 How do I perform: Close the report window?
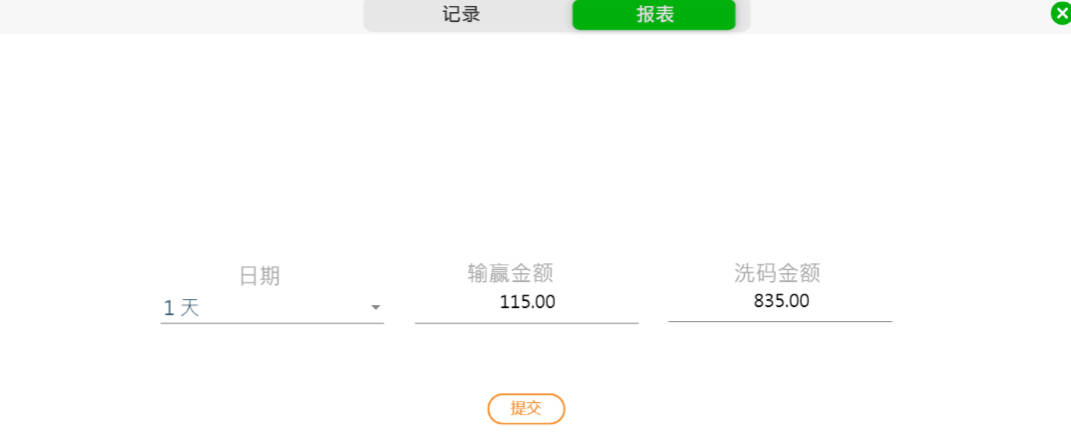1061,13
